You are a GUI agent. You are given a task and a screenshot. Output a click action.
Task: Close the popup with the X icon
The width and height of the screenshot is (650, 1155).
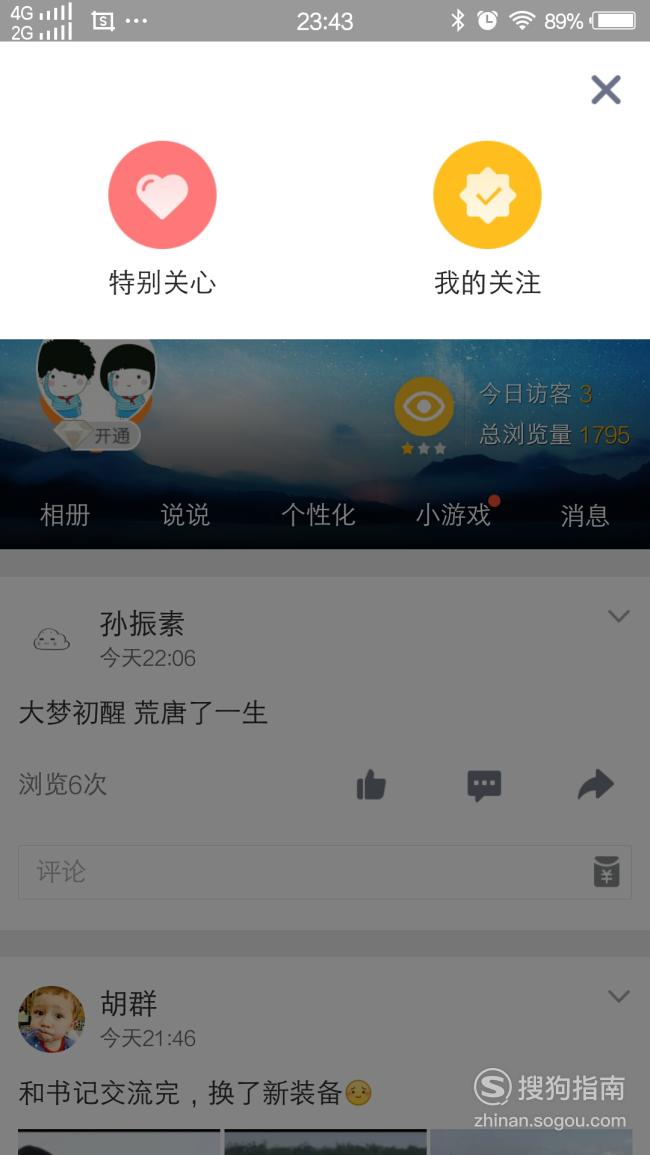[x=606, y=90]
